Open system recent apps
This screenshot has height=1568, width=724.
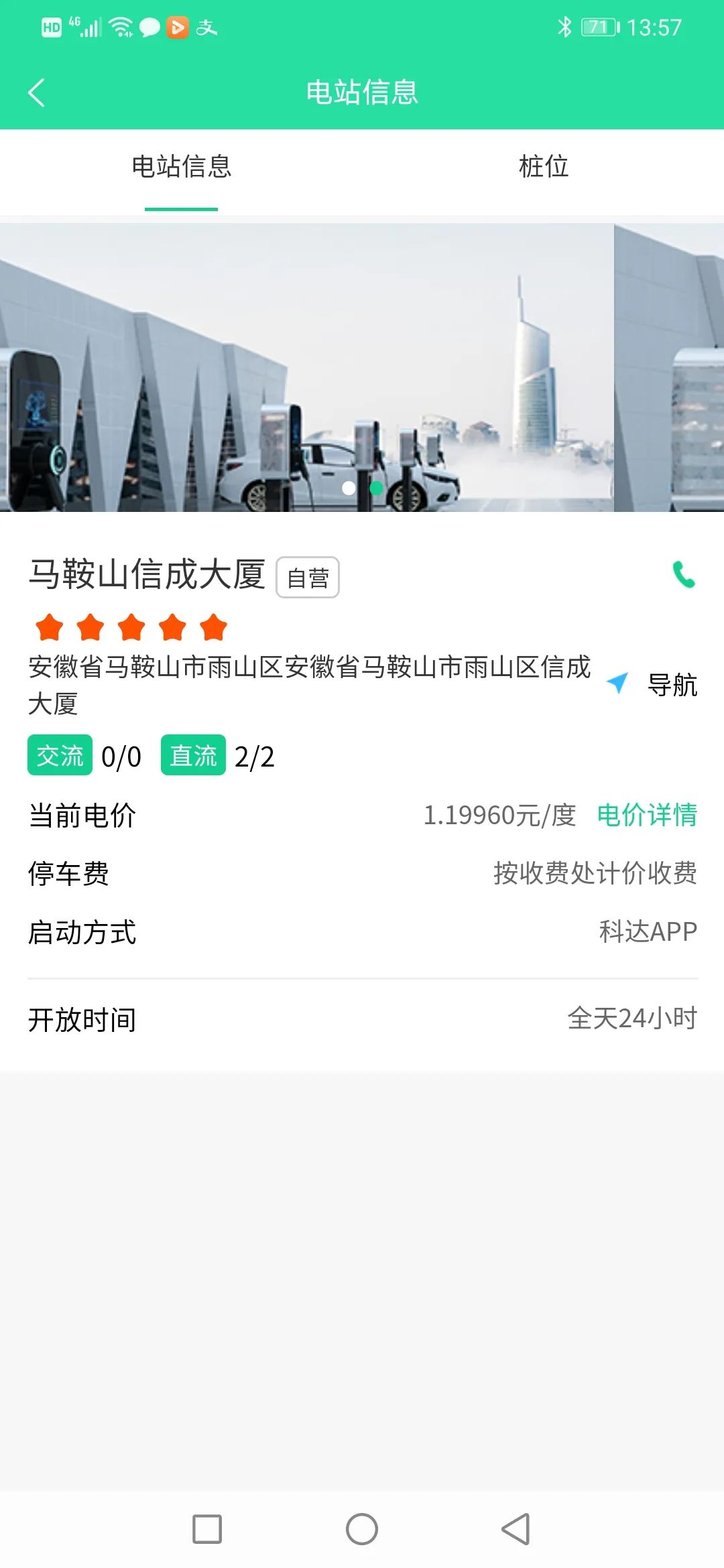[x=207, y=1529]
